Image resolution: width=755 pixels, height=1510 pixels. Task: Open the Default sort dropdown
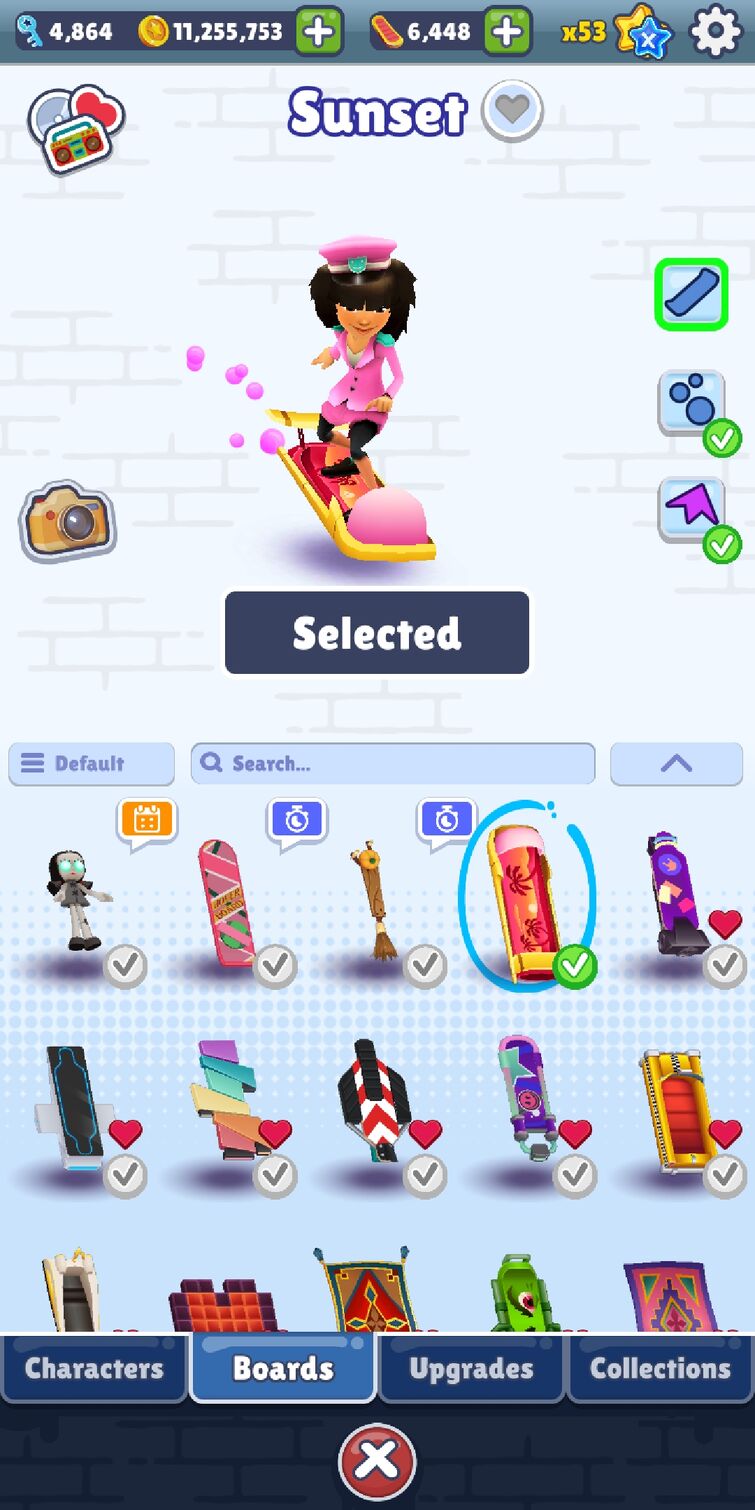[91, 764]
